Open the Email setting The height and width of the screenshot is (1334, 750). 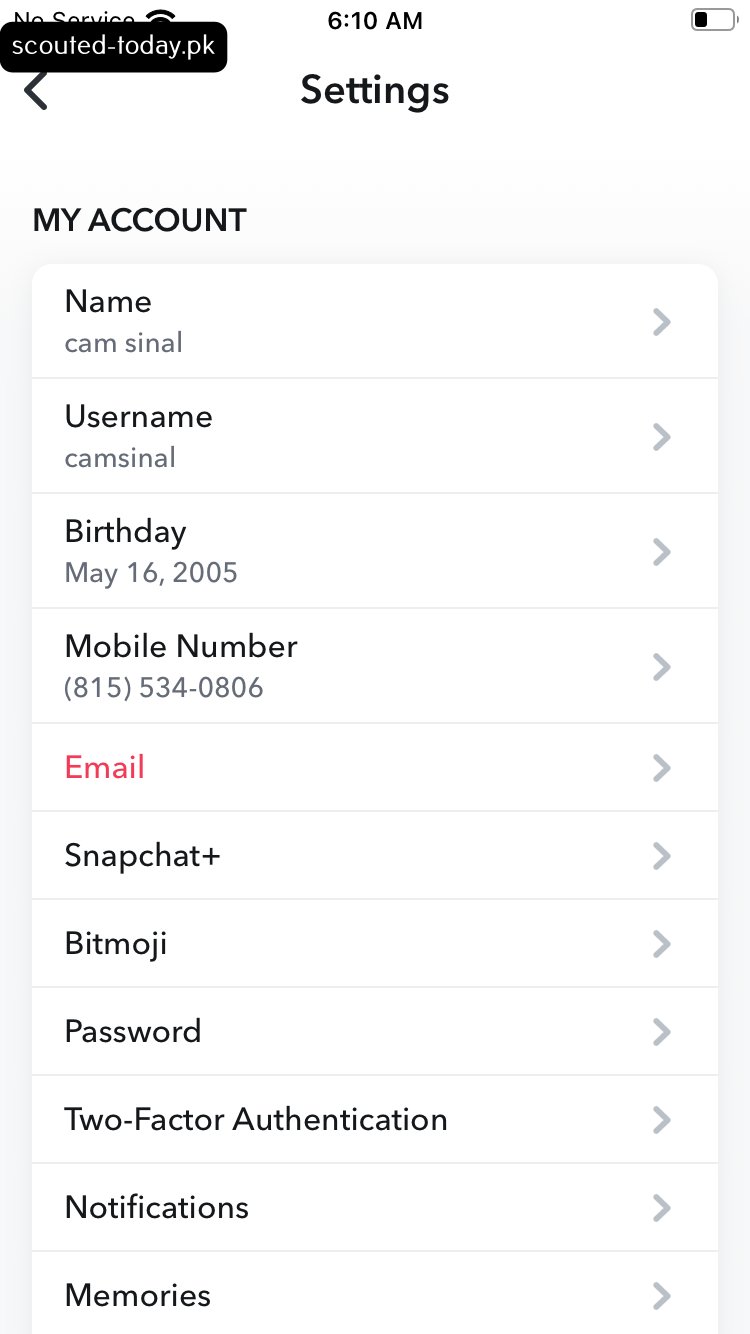click(x=374, y=767)
